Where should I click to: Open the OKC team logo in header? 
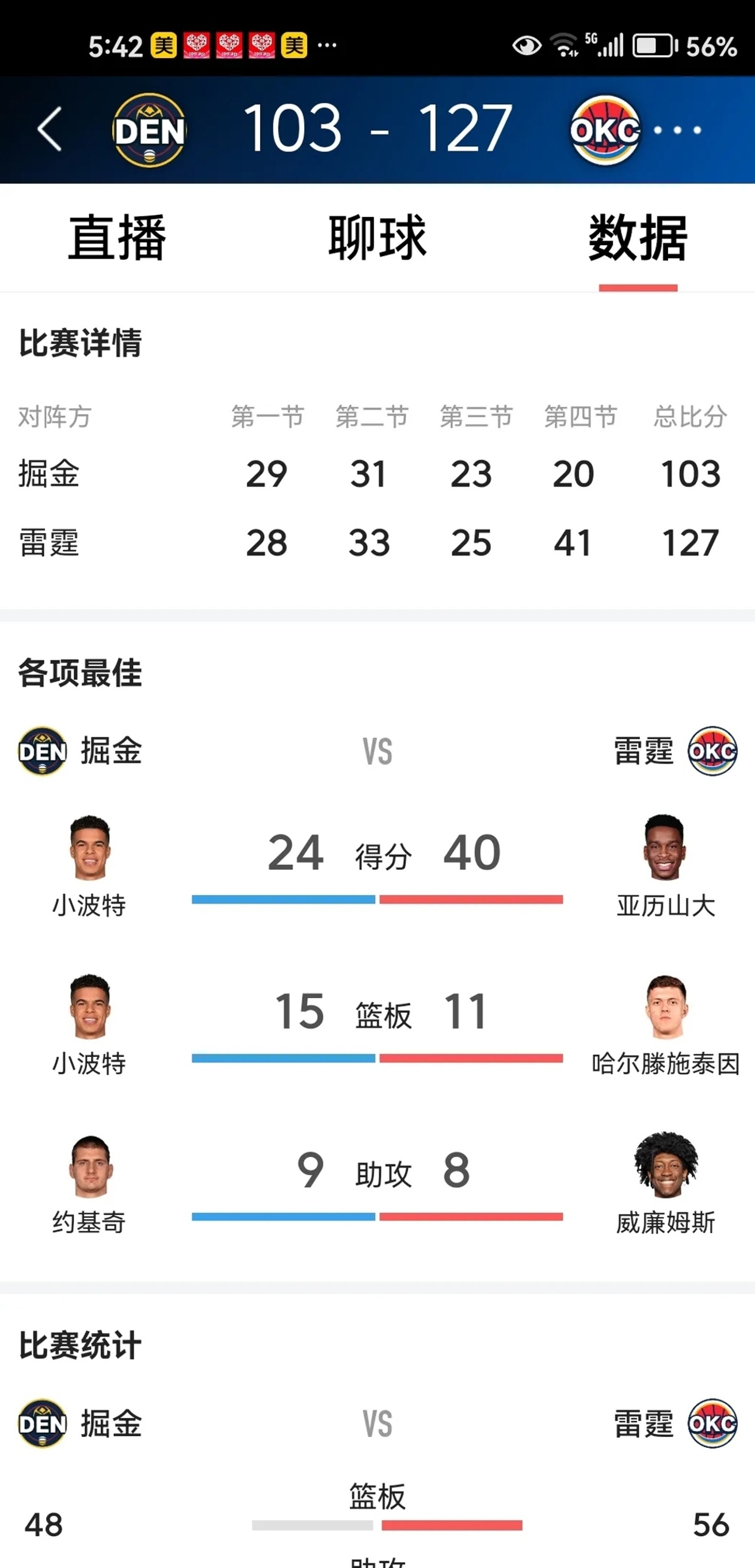click(x=605, y=130)
